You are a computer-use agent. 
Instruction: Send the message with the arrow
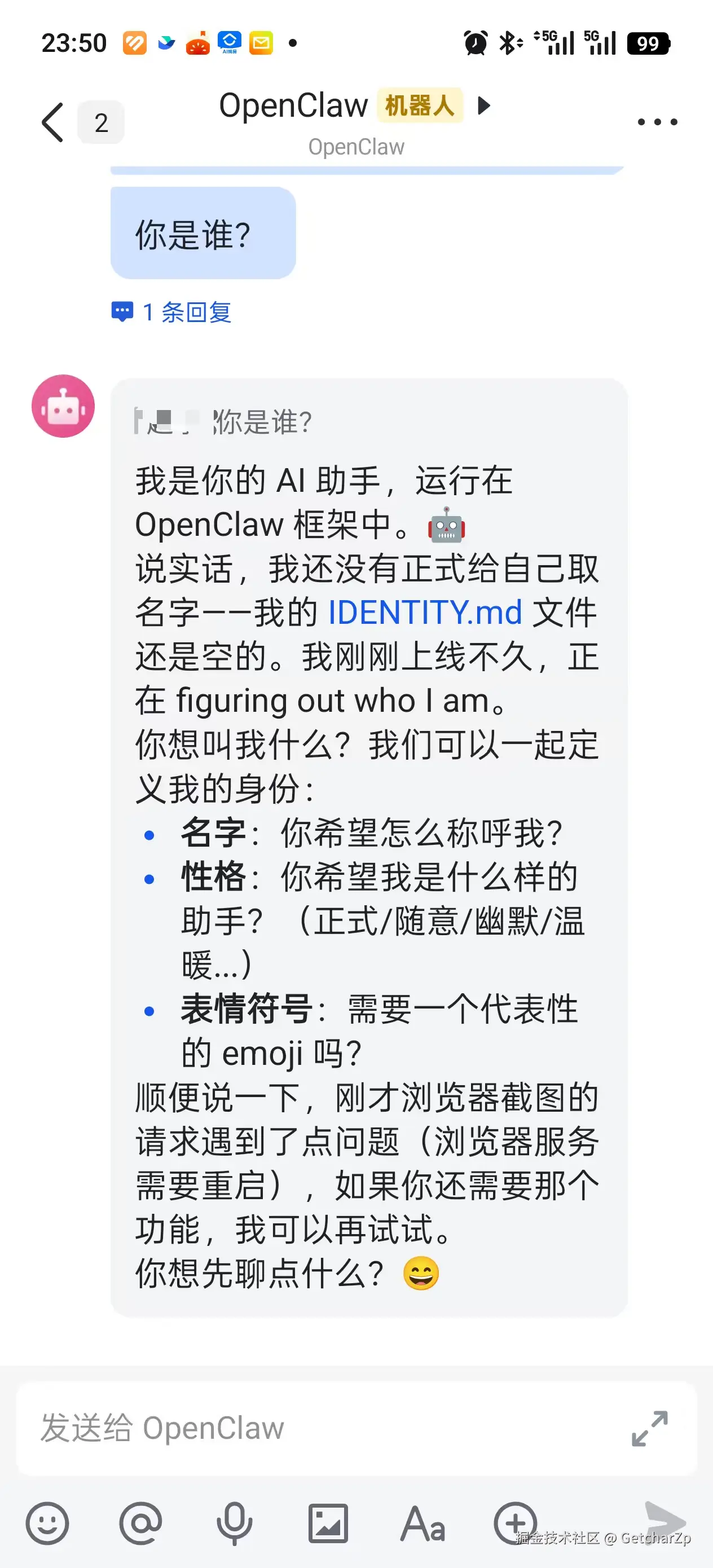coord(665,1520)
